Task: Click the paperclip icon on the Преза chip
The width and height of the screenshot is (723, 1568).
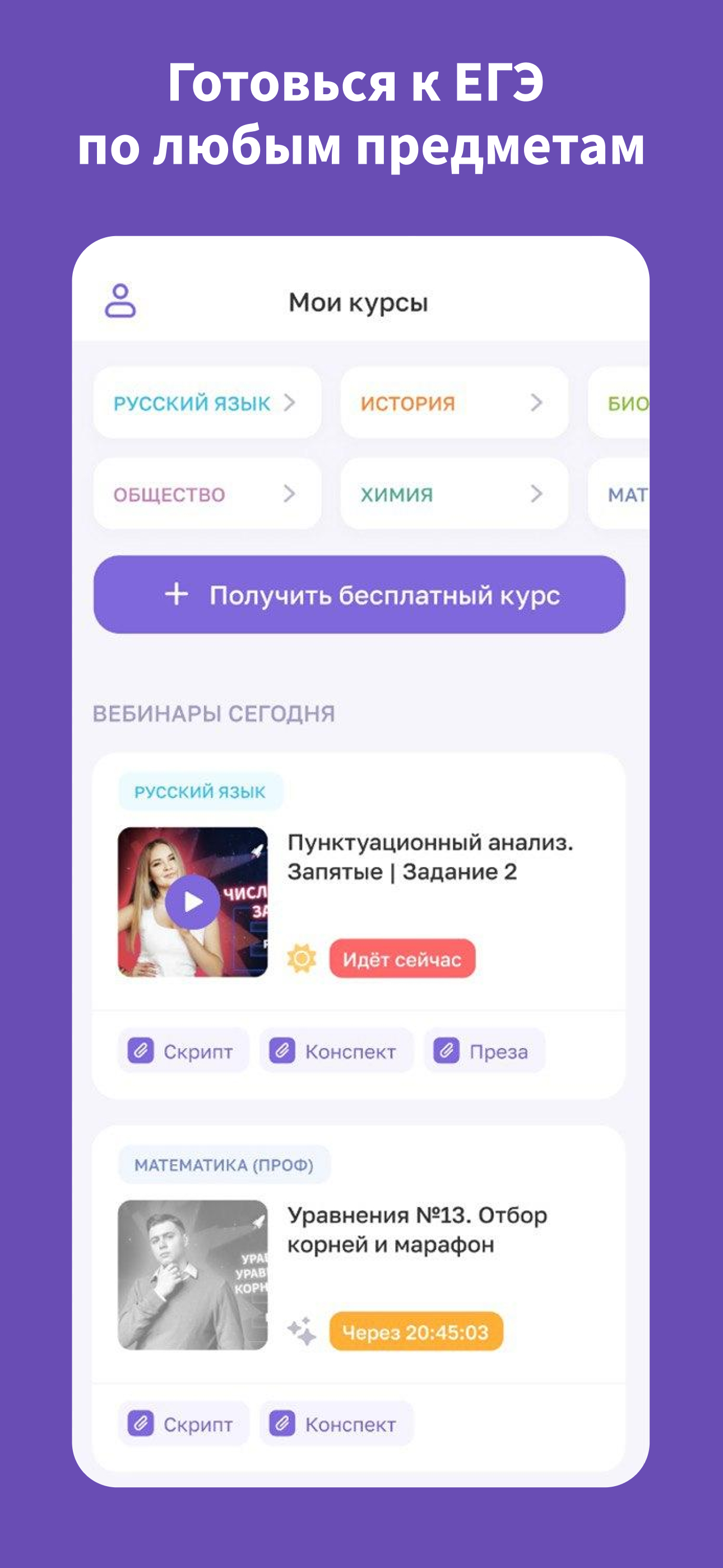Action: 448,1049
